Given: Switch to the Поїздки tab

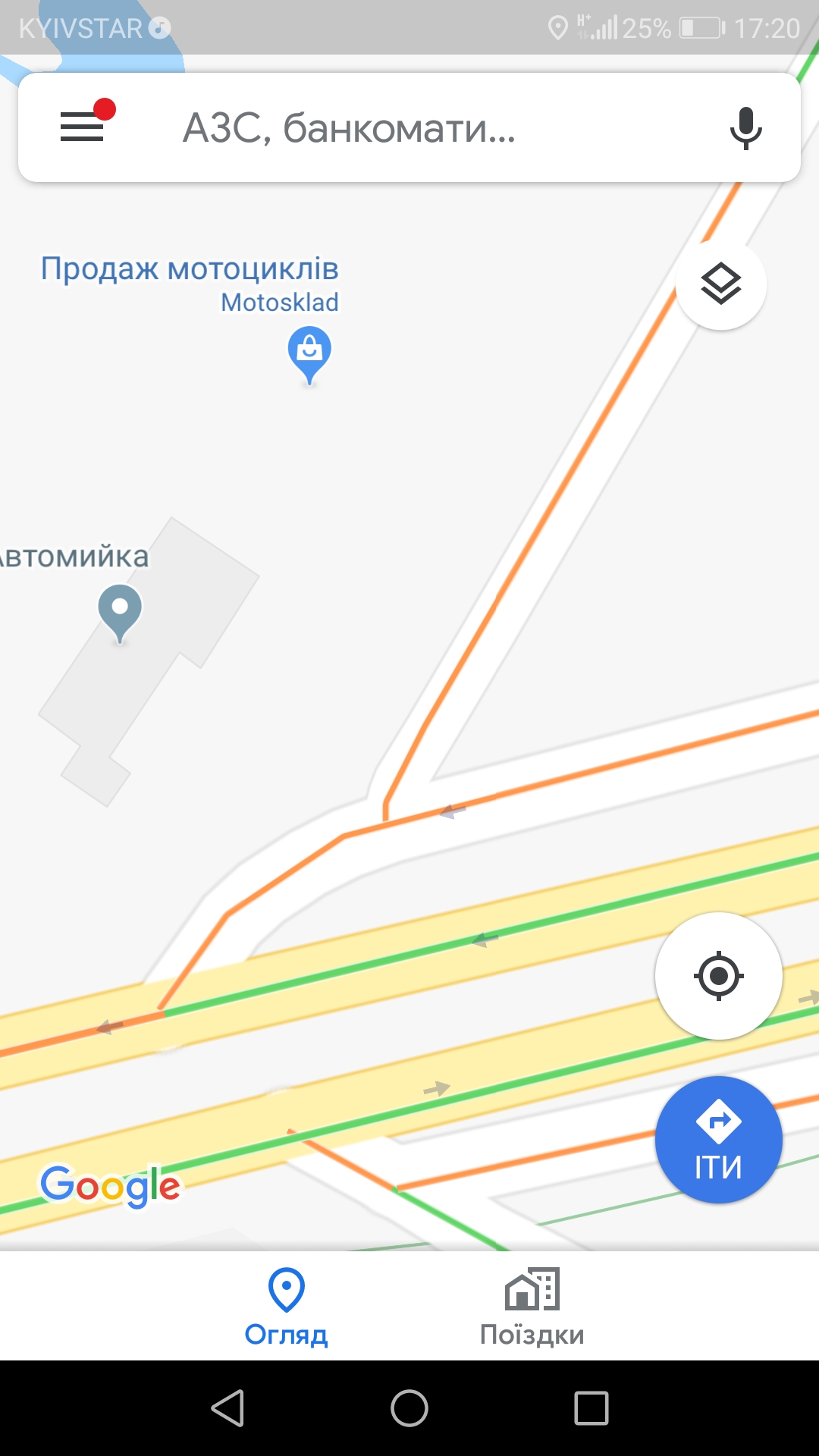Looking at the screenshot, I should point(532,1307).
